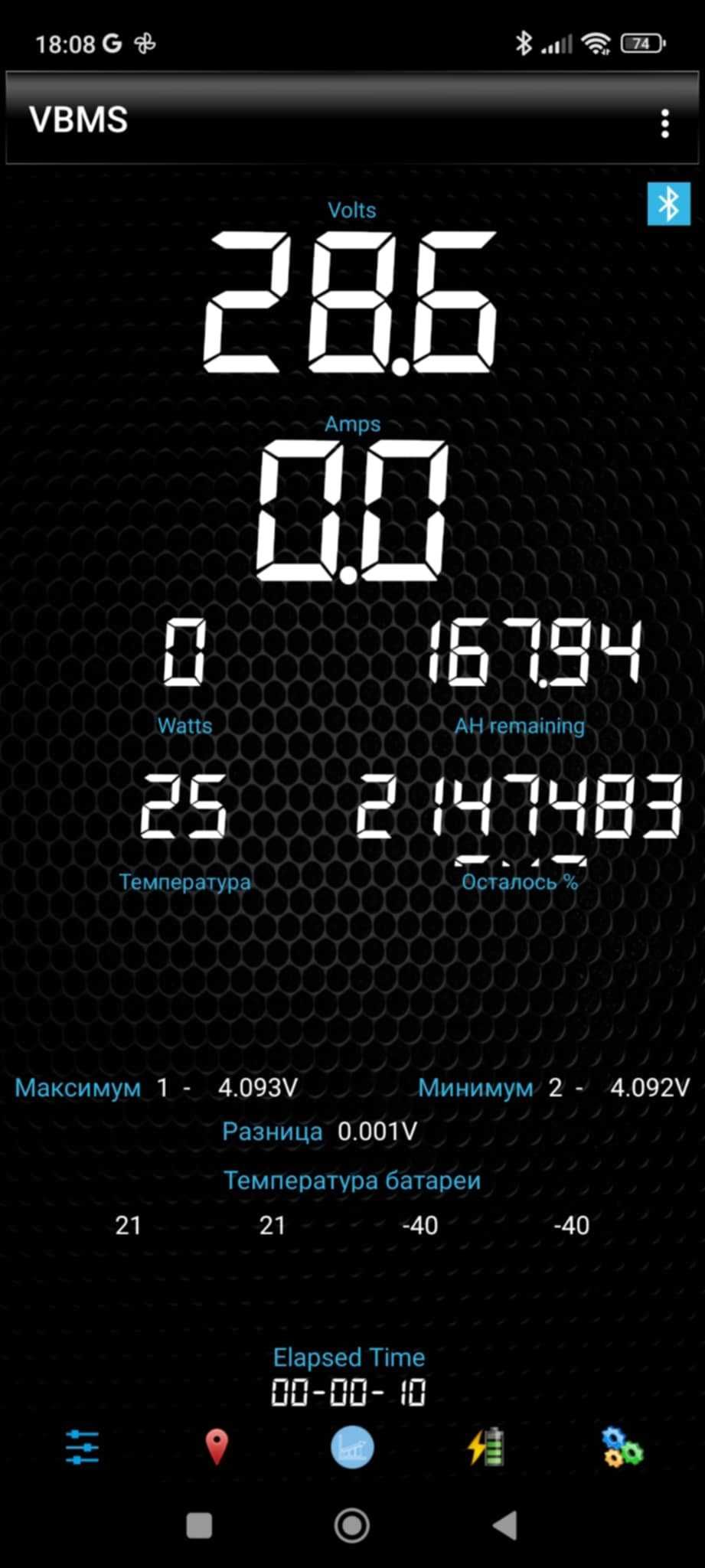Tap the blue Bluetooth connection icon
Image resolution: width=705 pixels, height=1568 pixels.
click(667, 204)
